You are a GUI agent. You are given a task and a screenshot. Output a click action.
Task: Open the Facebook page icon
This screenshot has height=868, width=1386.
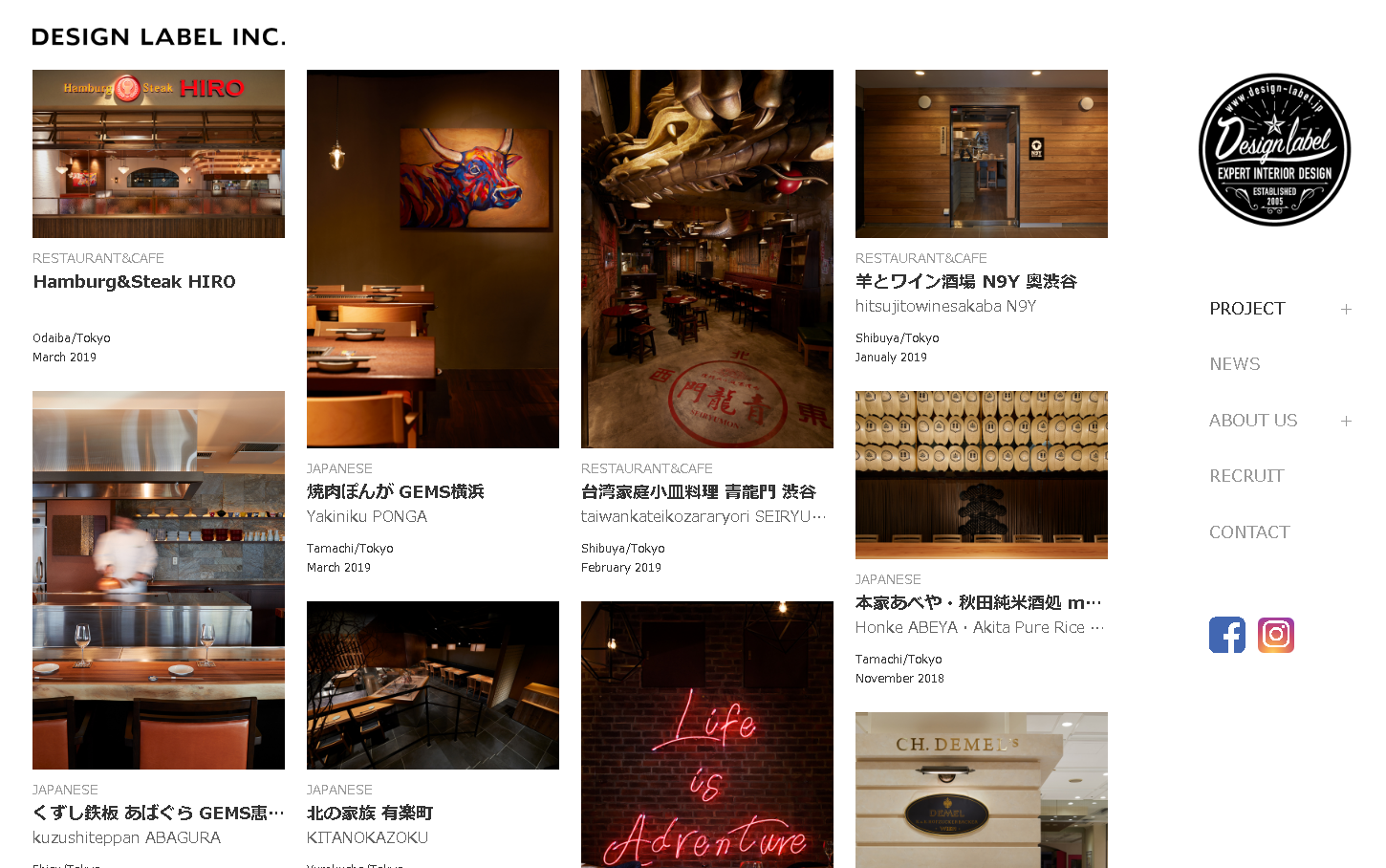pyautogui.click(x=1226, y=635)
